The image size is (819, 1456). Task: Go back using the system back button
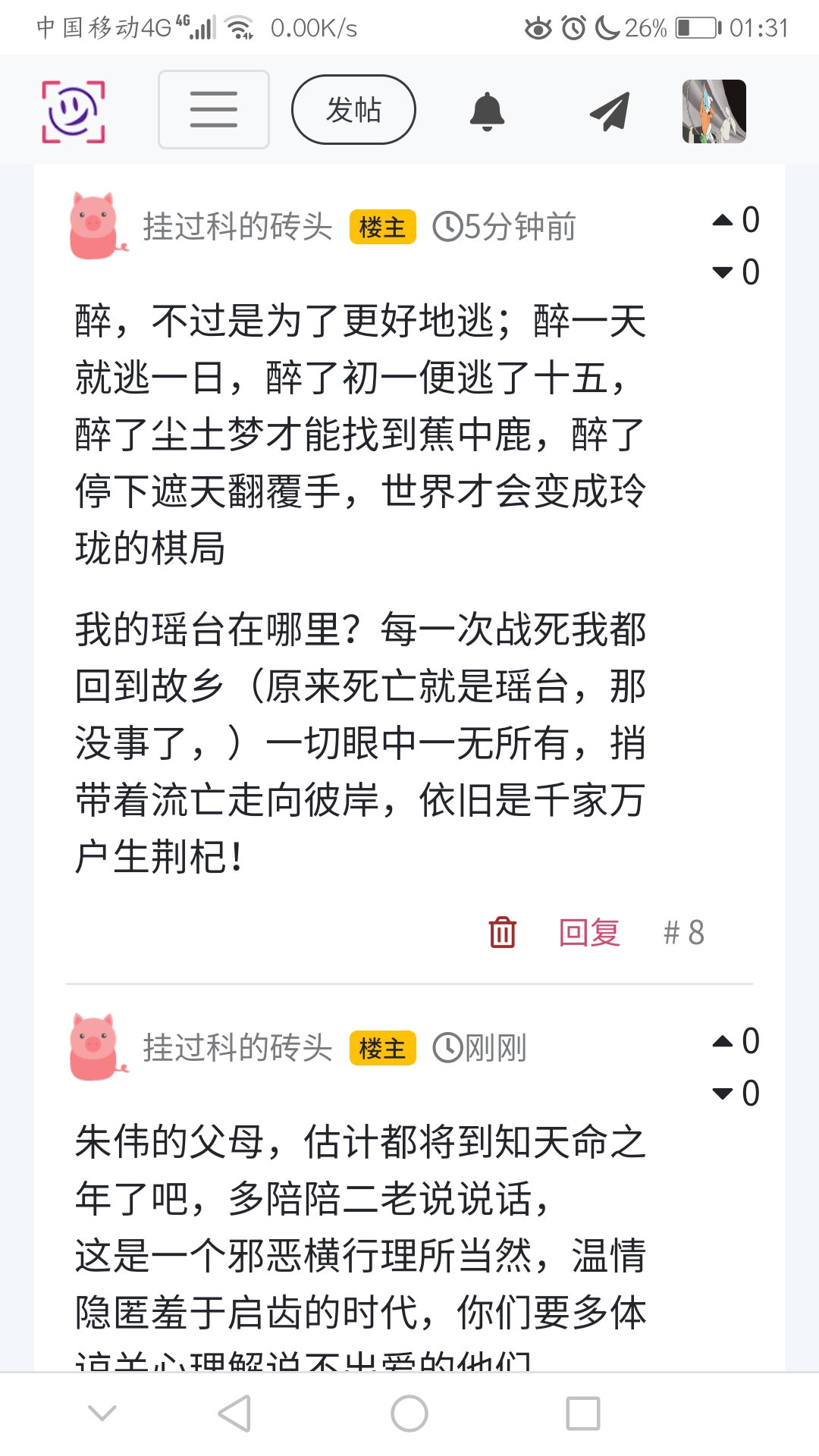coord(234,1414)
